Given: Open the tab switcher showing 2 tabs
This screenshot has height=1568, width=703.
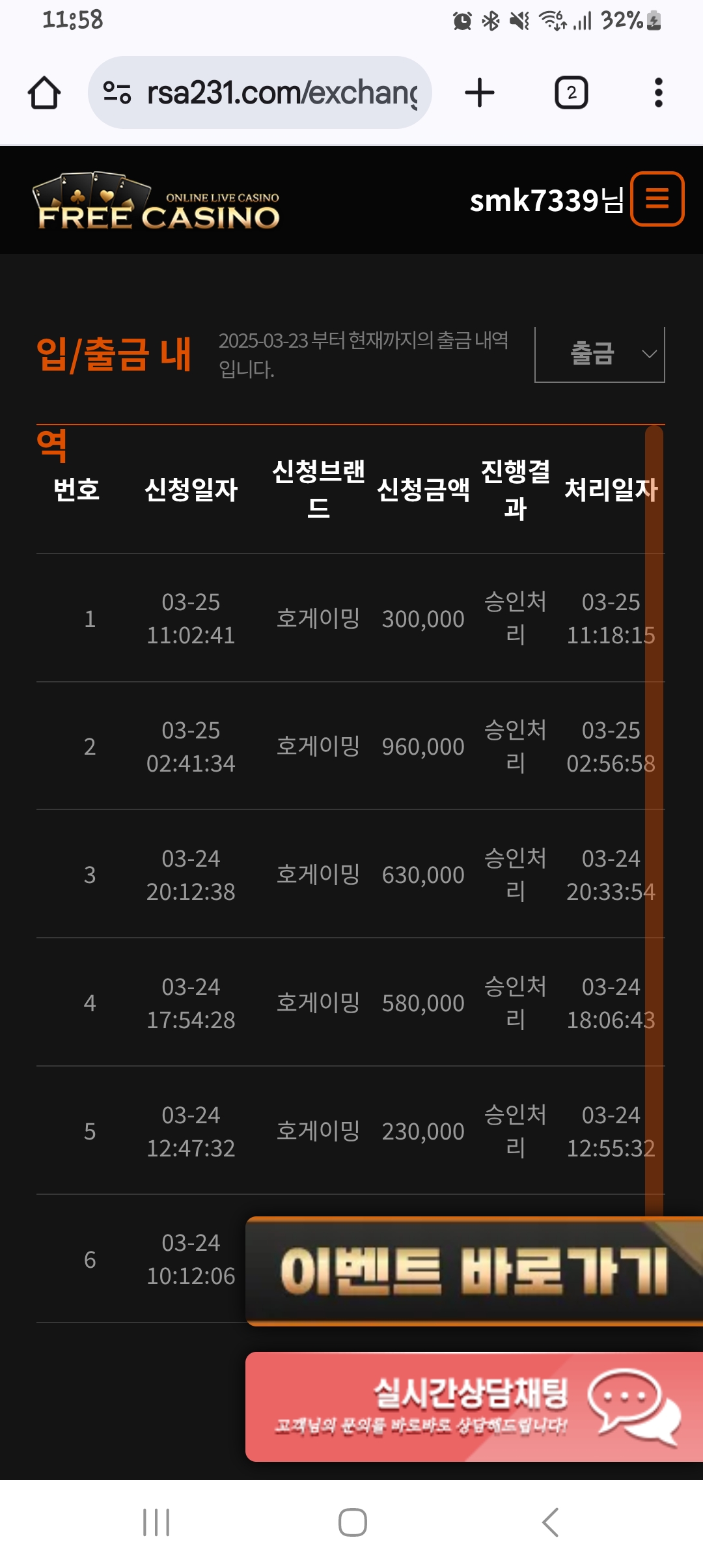Looking at the screenshot, I should click(571, 92).
